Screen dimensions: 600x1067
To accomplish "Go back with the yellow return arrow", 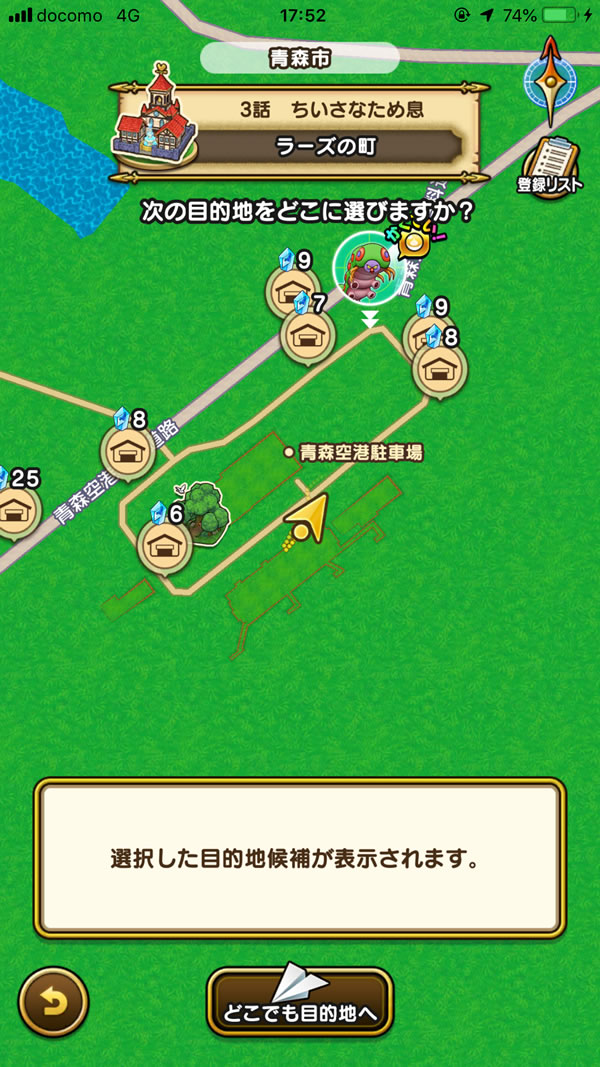I will pos(53,1001).
